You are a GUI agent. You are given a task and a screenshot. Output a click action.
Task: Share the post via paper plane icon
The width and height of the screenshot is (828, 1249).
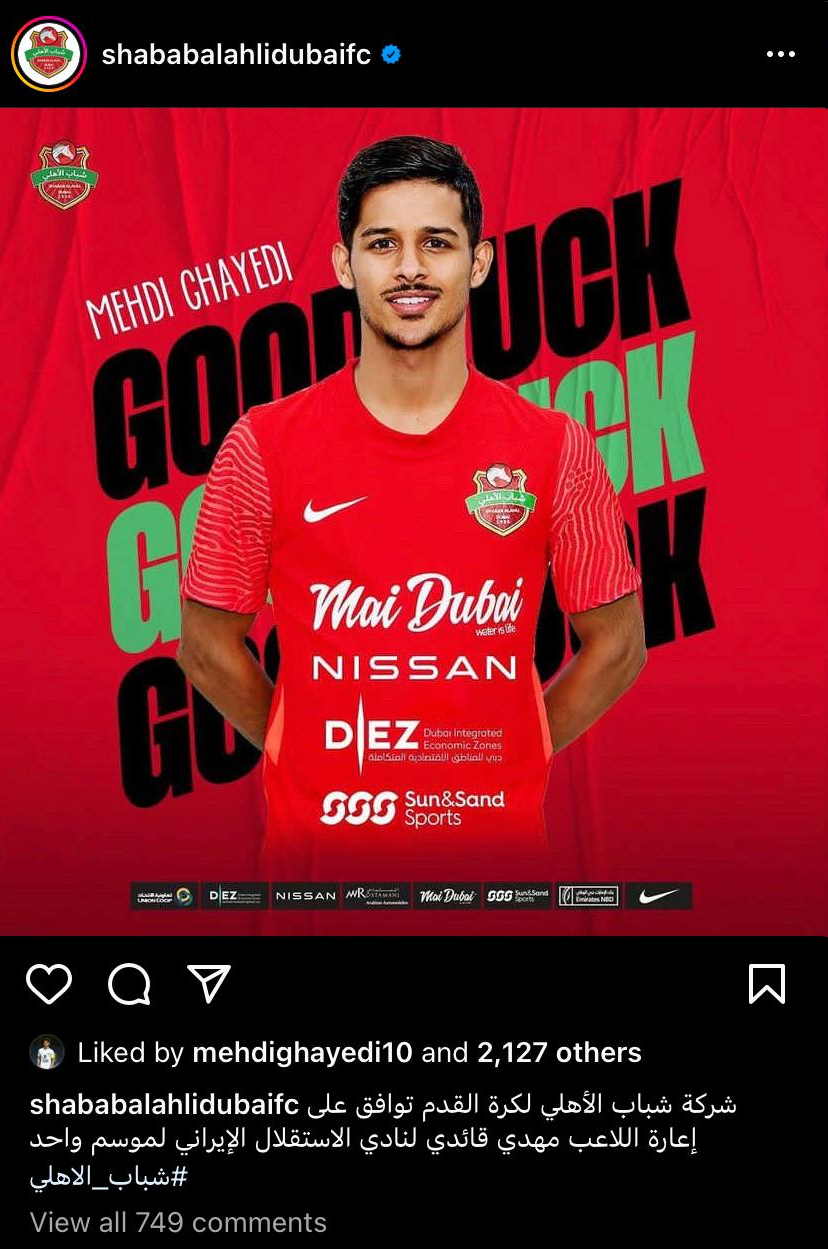point(209,984)
